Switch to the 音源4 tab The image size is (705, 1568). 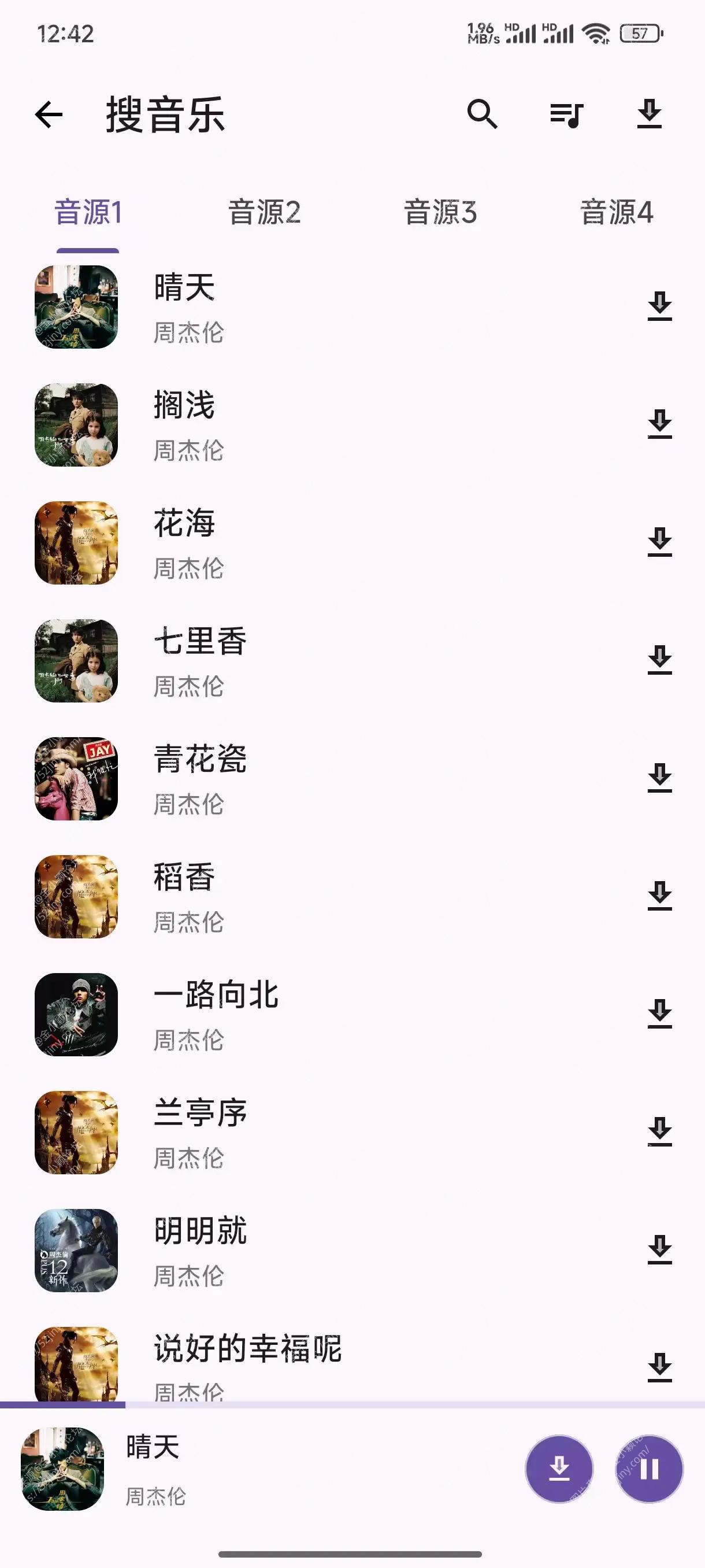tap(617, 213)
